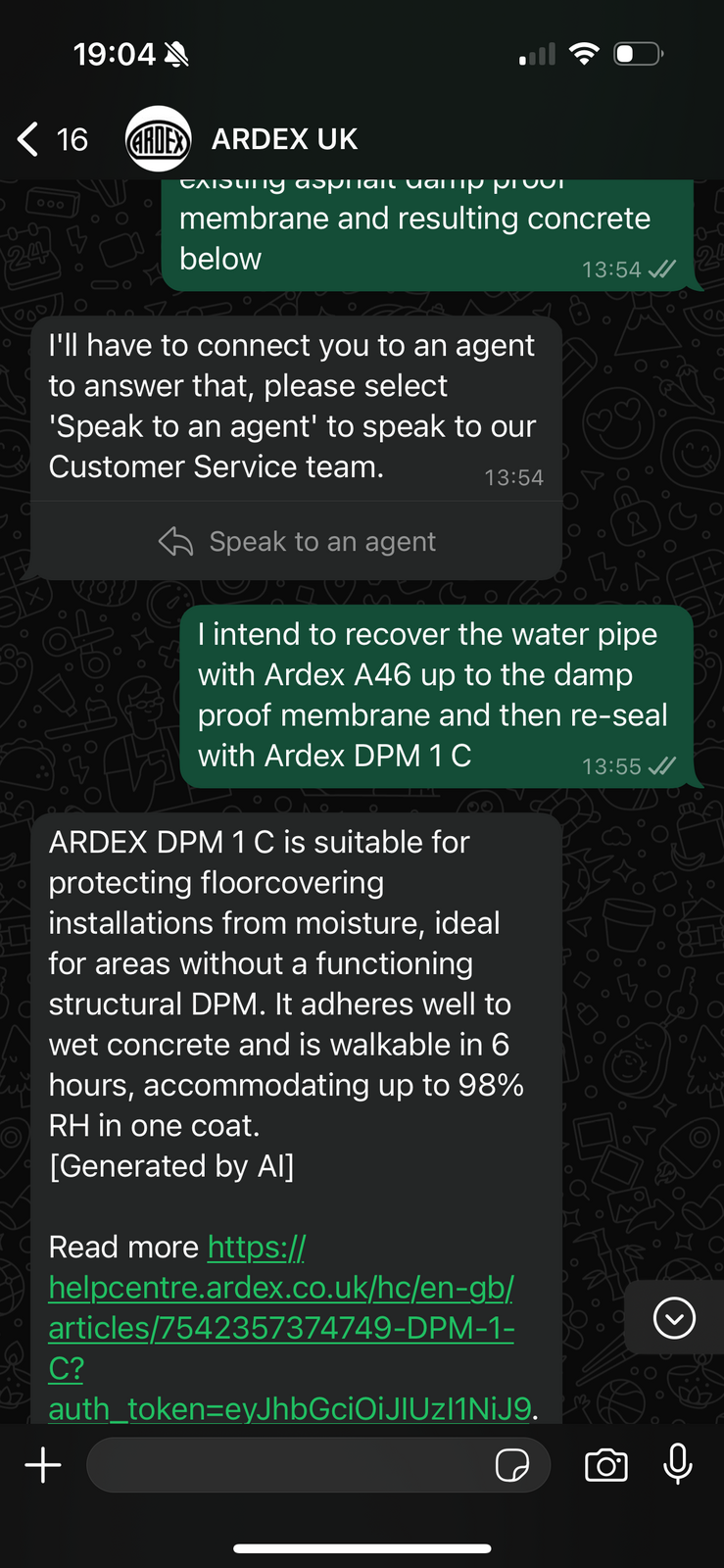Screen dimensions: 724x1568
Task: Jump to the latest message with down arrow
Action: tap(674, 1318)
